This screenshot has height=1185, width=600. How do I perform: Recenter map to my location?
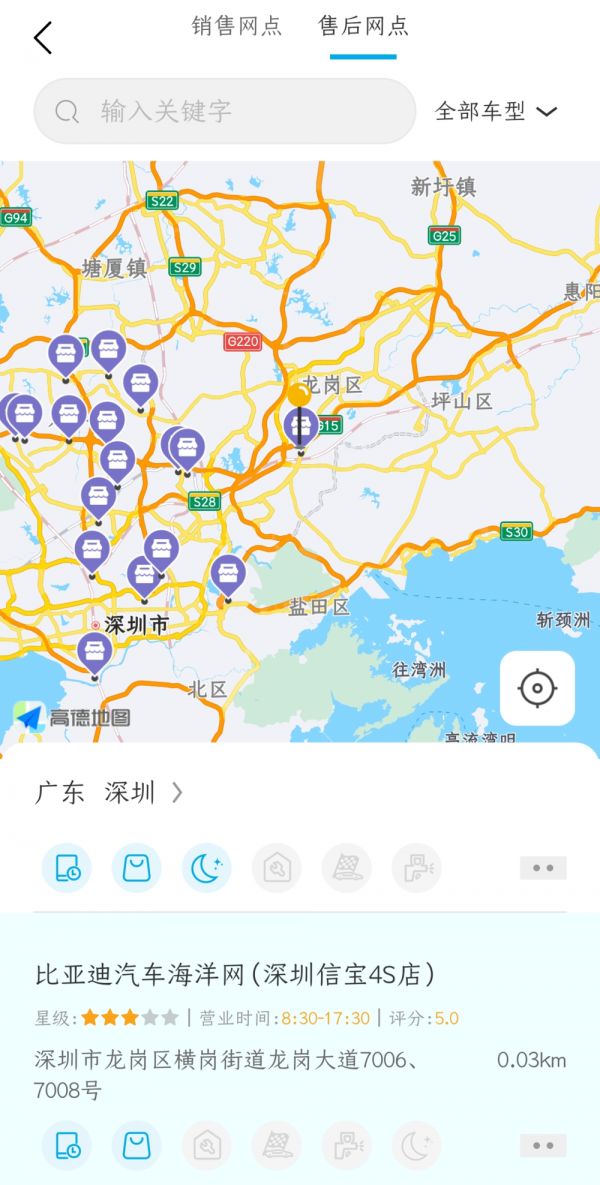537,688
